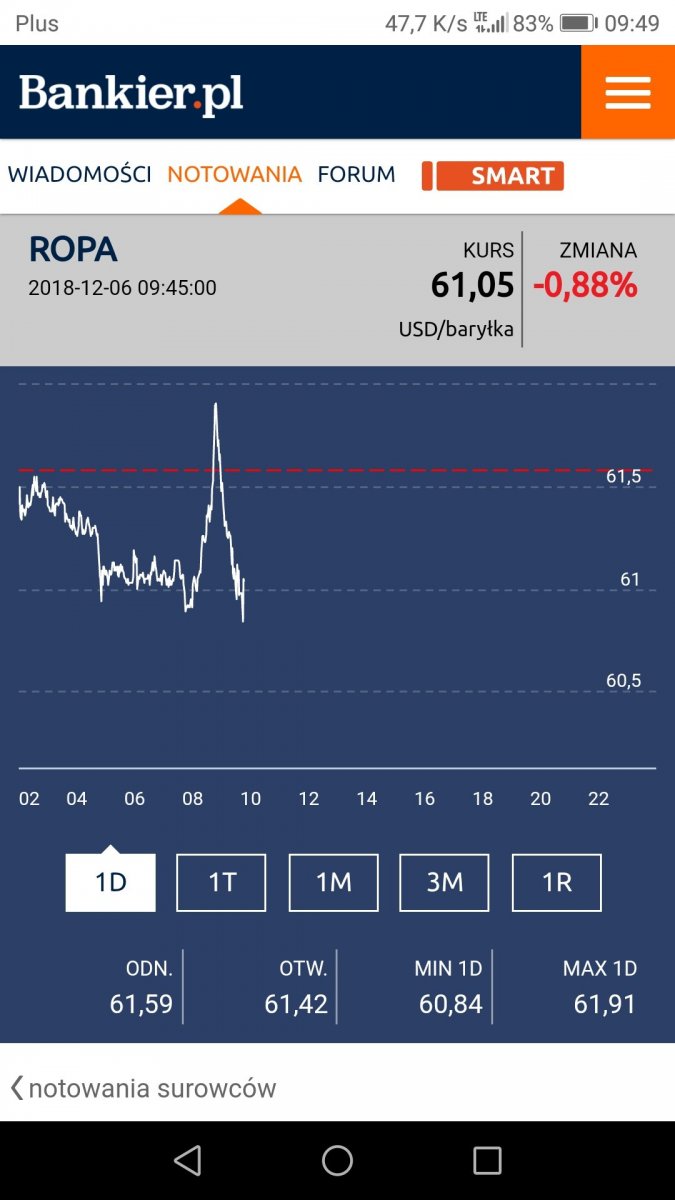The image size is (675, 1200).
Task: Open the hamburger menu
Action: (x=627, y=92)
